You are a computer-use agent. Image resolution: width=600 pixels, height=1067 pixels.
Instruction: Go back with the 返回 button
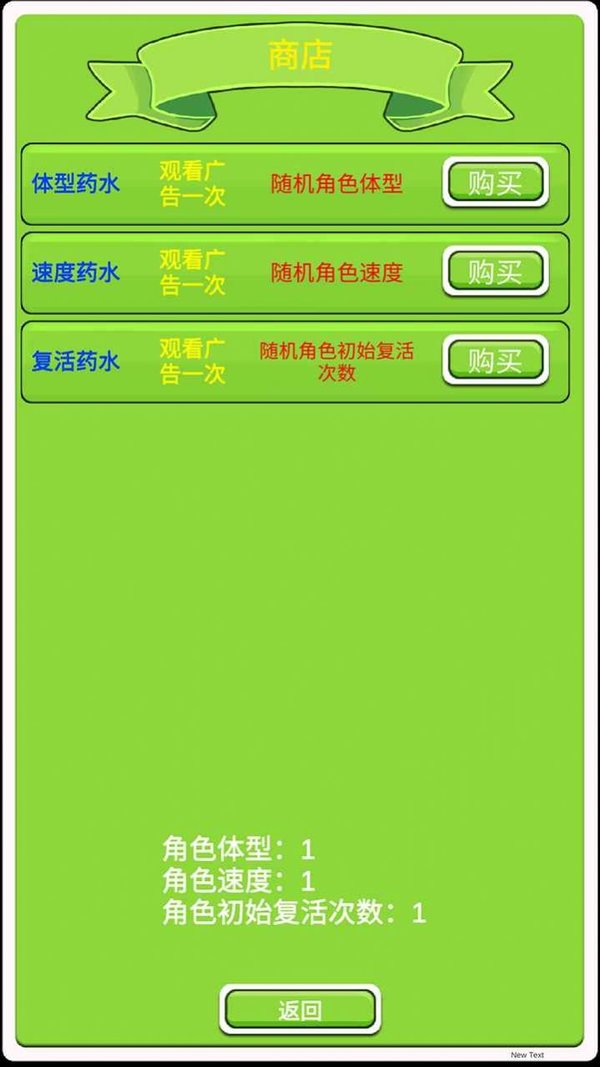click(300, 1010)
